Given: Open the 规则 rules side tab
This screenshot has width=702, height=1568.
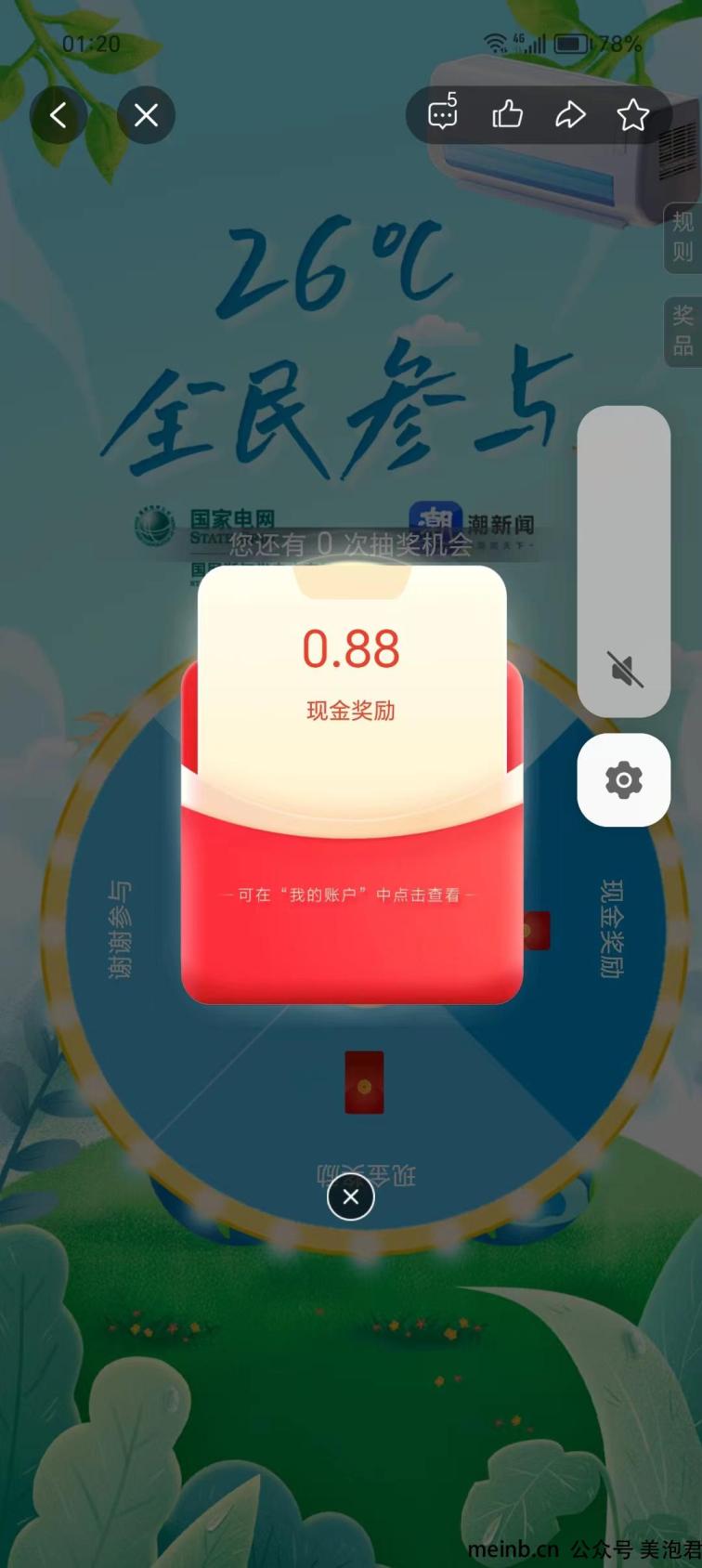Looking at the screenshot, I should pyautogui.click(x=682, y=238).
